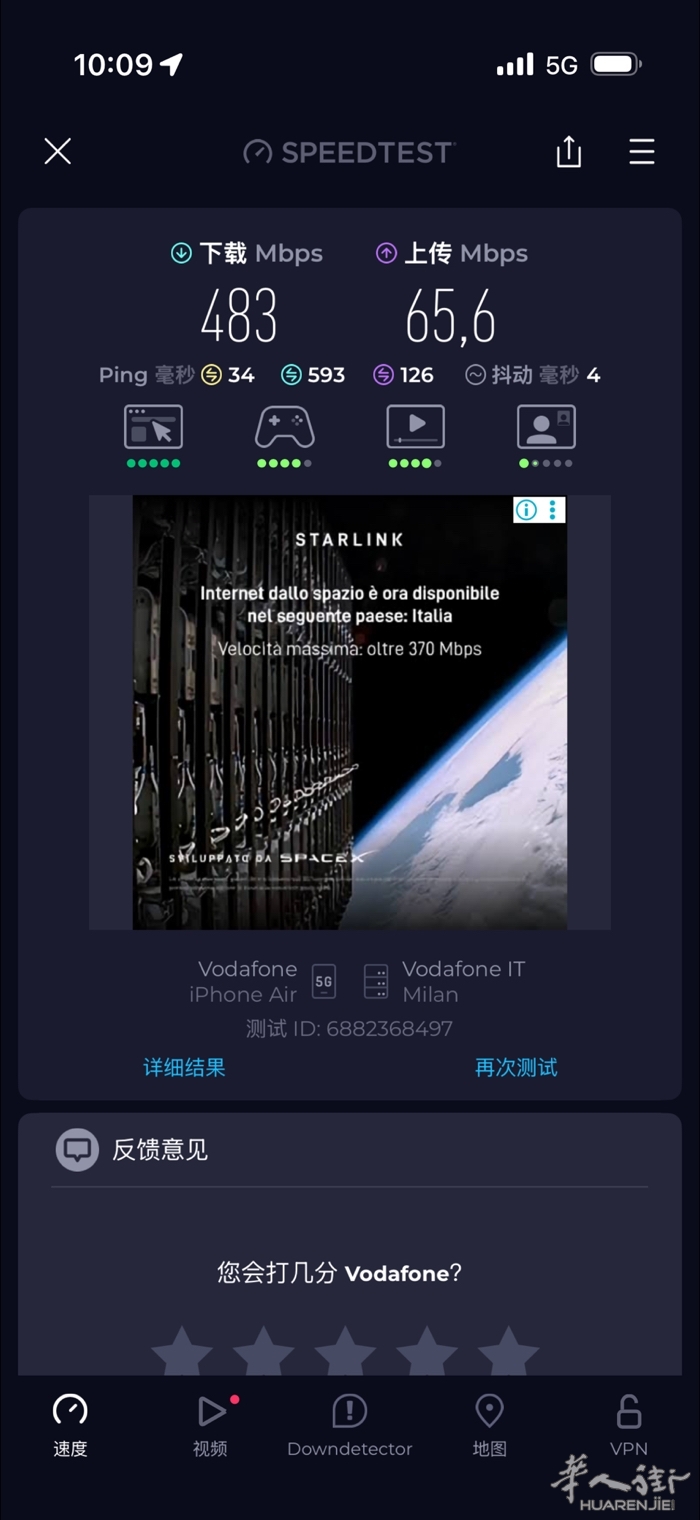Viewport: 700px width, 1520px height.
Task: Switch to the Downdetector tab
Action: click(349, 1425)
